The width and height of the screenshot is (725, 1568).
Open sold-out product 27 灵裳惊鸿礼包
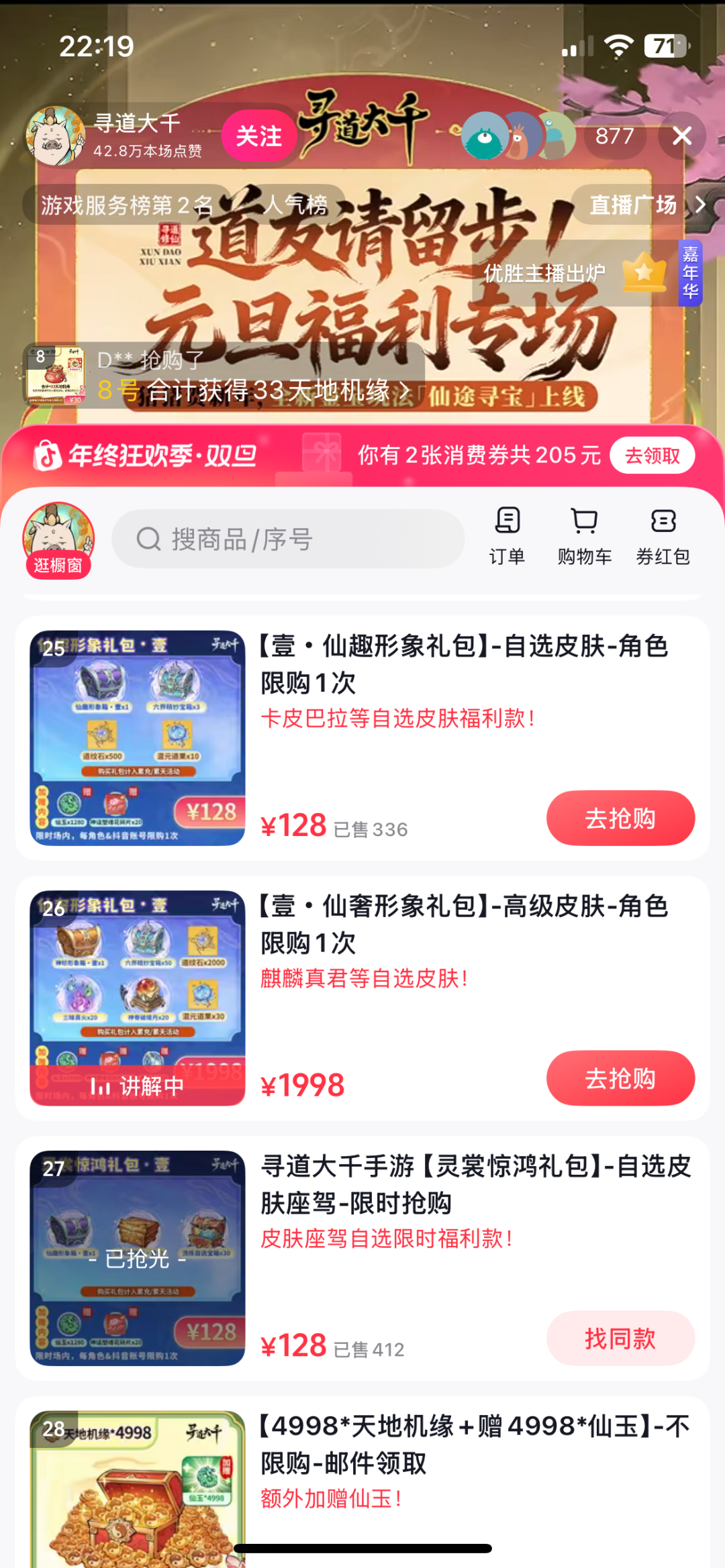point(138,1258)
